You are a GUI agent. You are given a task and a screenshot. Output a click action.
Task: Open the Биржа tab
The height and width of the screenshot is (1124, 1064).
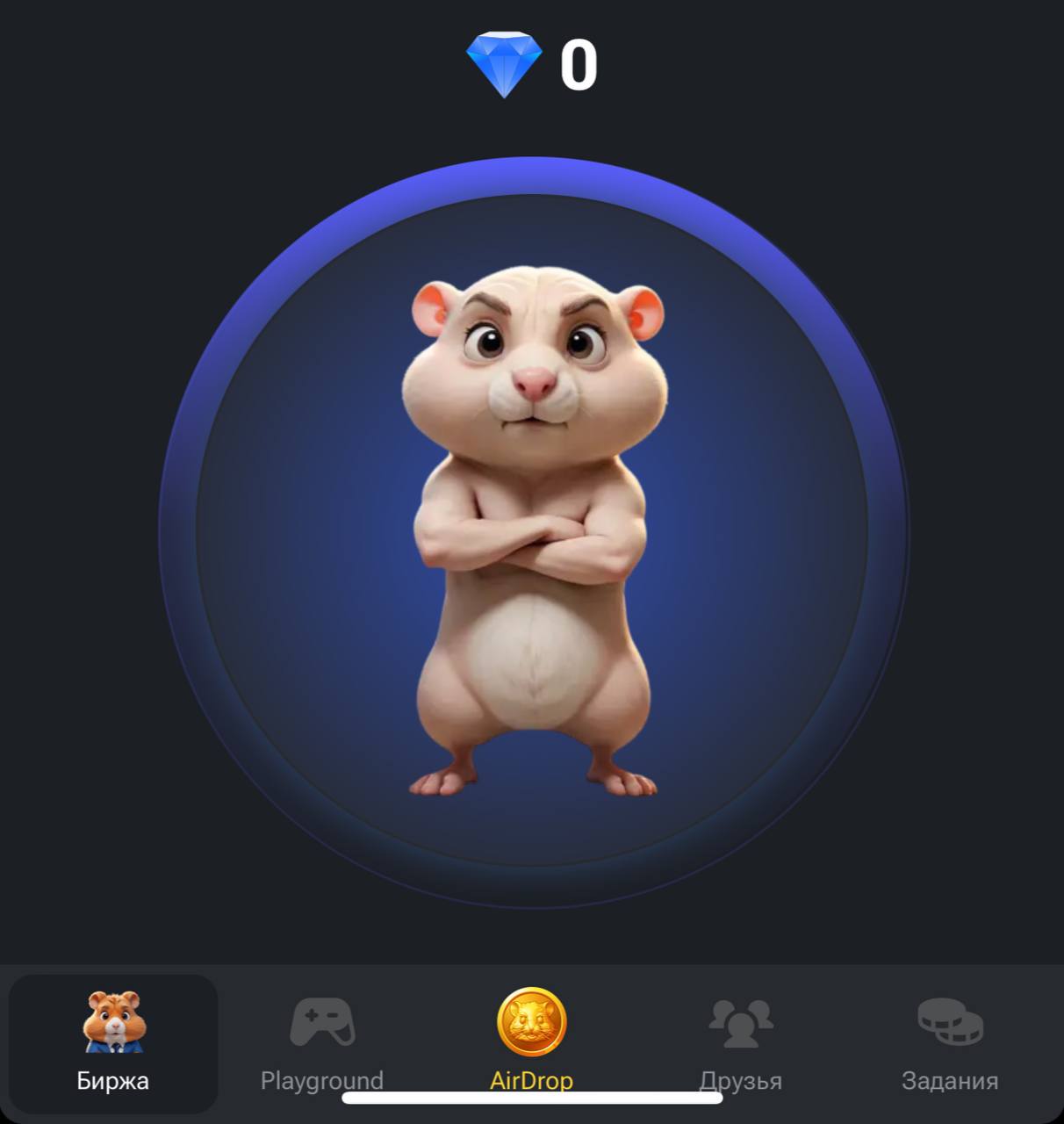point(113,1042)
